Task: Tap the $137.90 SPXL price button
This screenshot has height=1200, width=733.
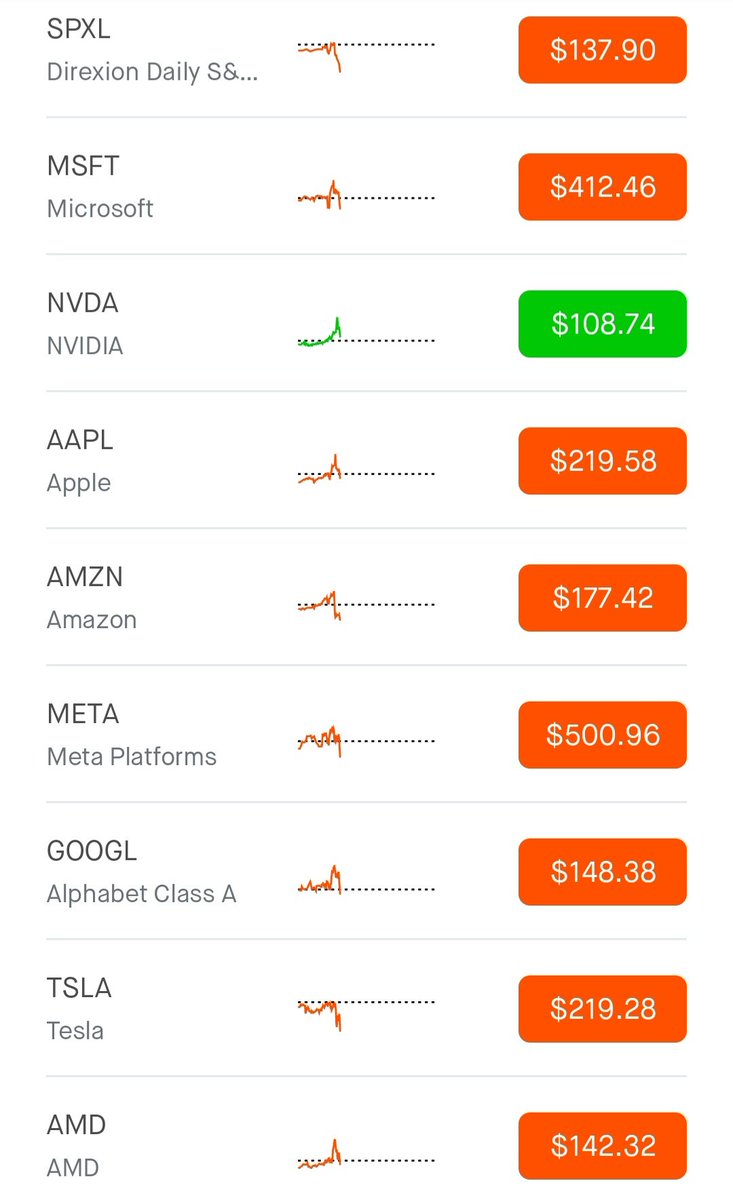Action: pyautogui.click(x=602, y=50)
